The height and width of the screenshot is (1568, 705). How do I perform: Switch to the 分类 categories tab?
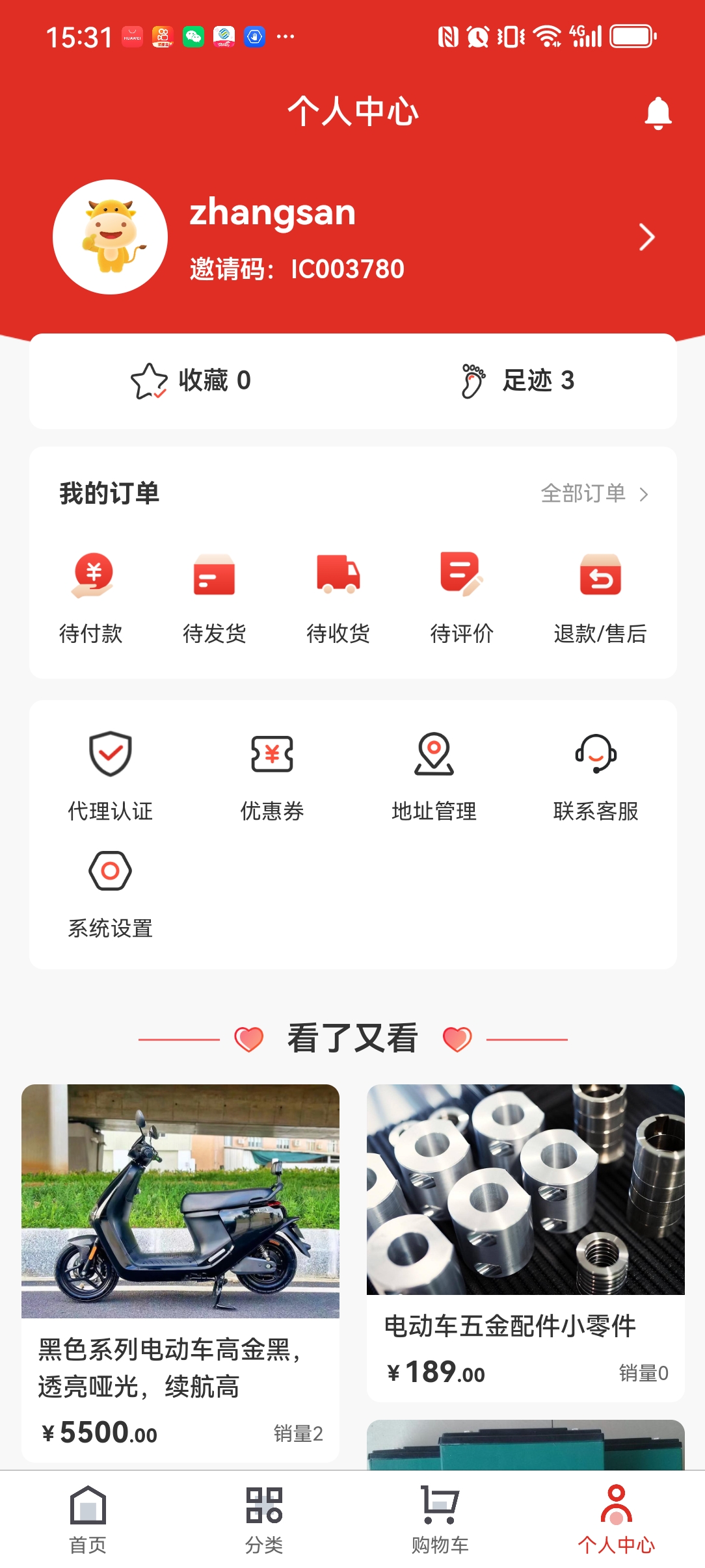click(264, 1519)
